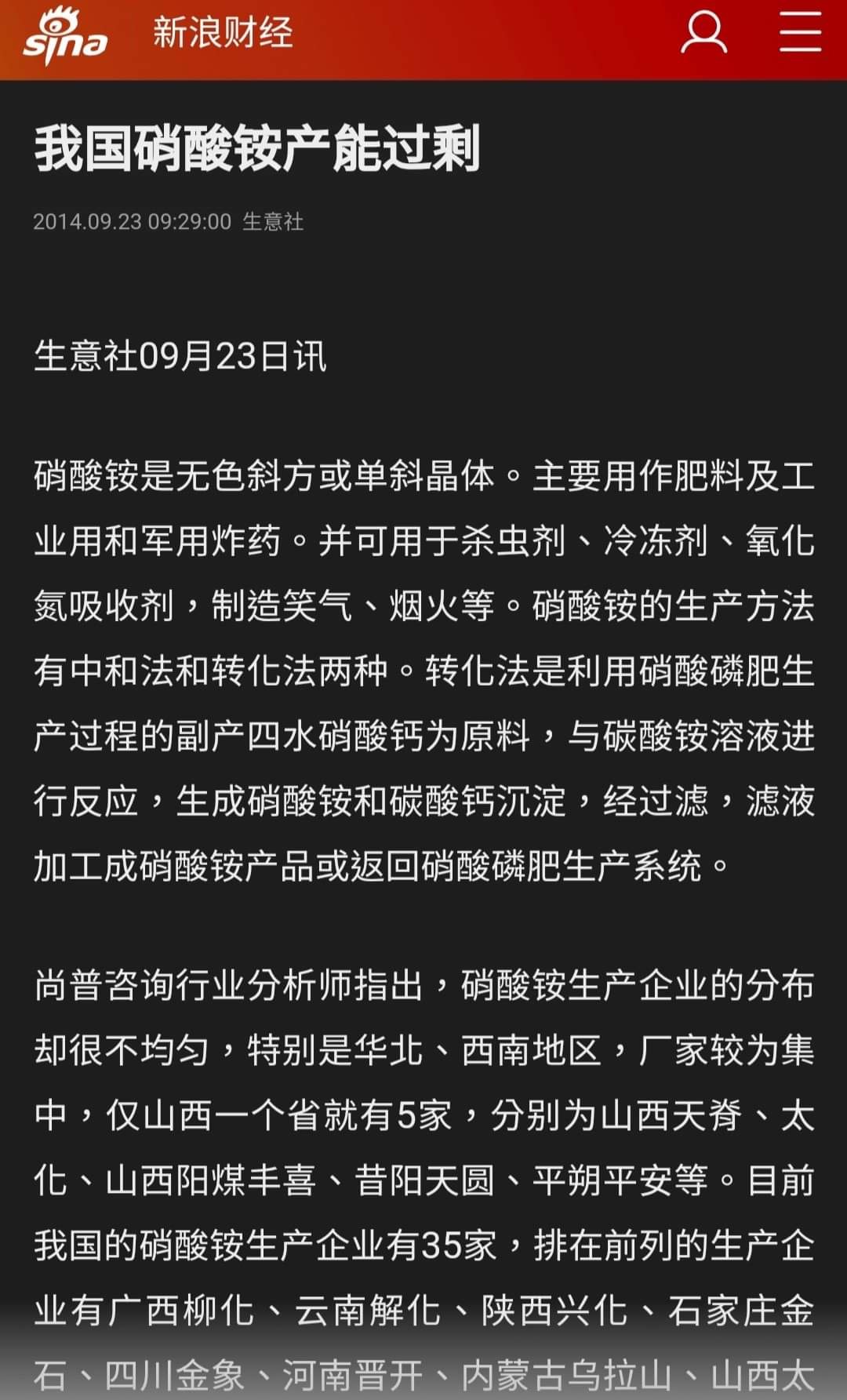847x1400 pixels.
Task: Open the user account icon
Action: (703, 33)
